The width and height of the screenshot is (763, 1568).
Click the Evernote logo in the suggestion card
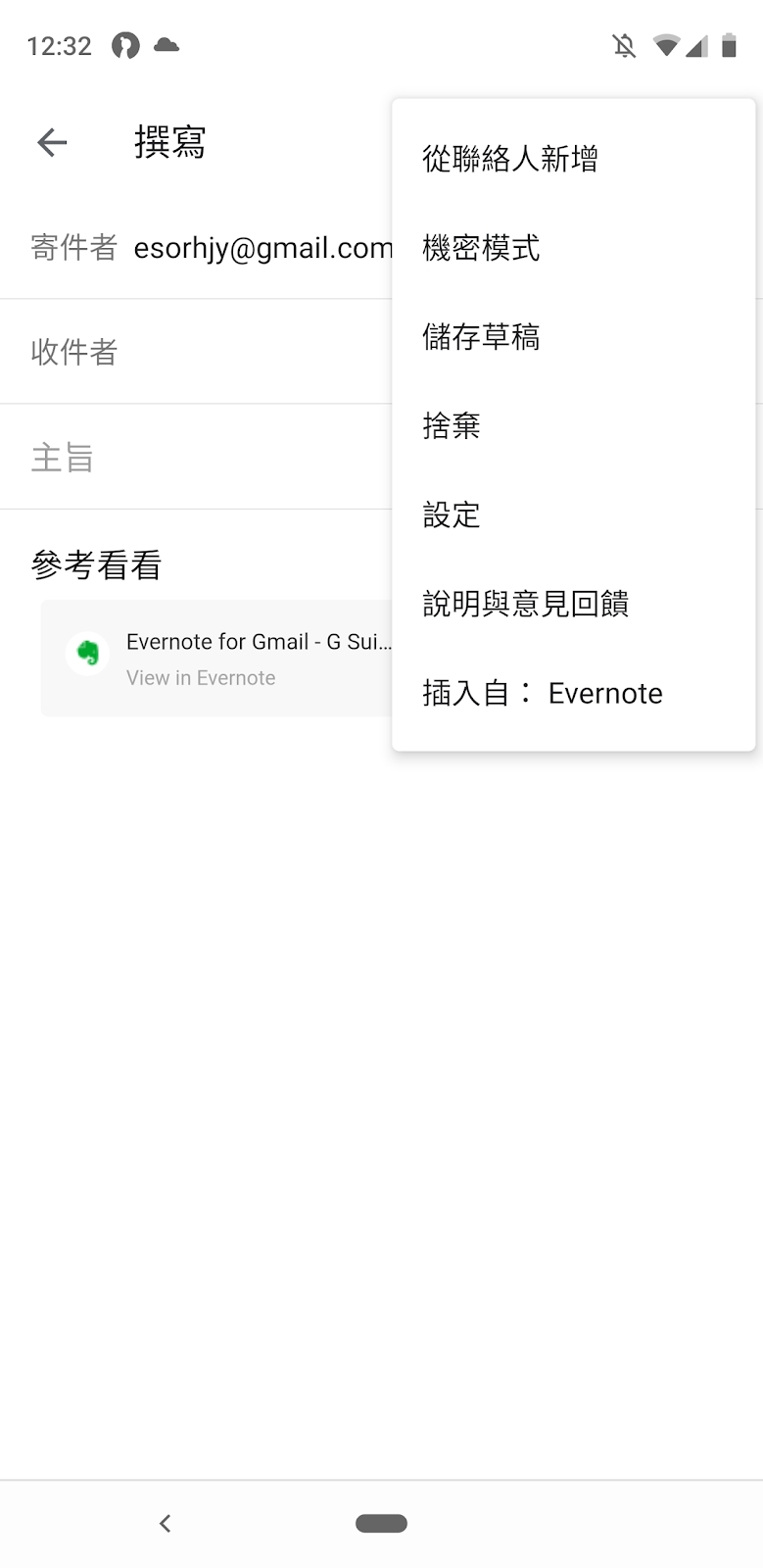86,653
